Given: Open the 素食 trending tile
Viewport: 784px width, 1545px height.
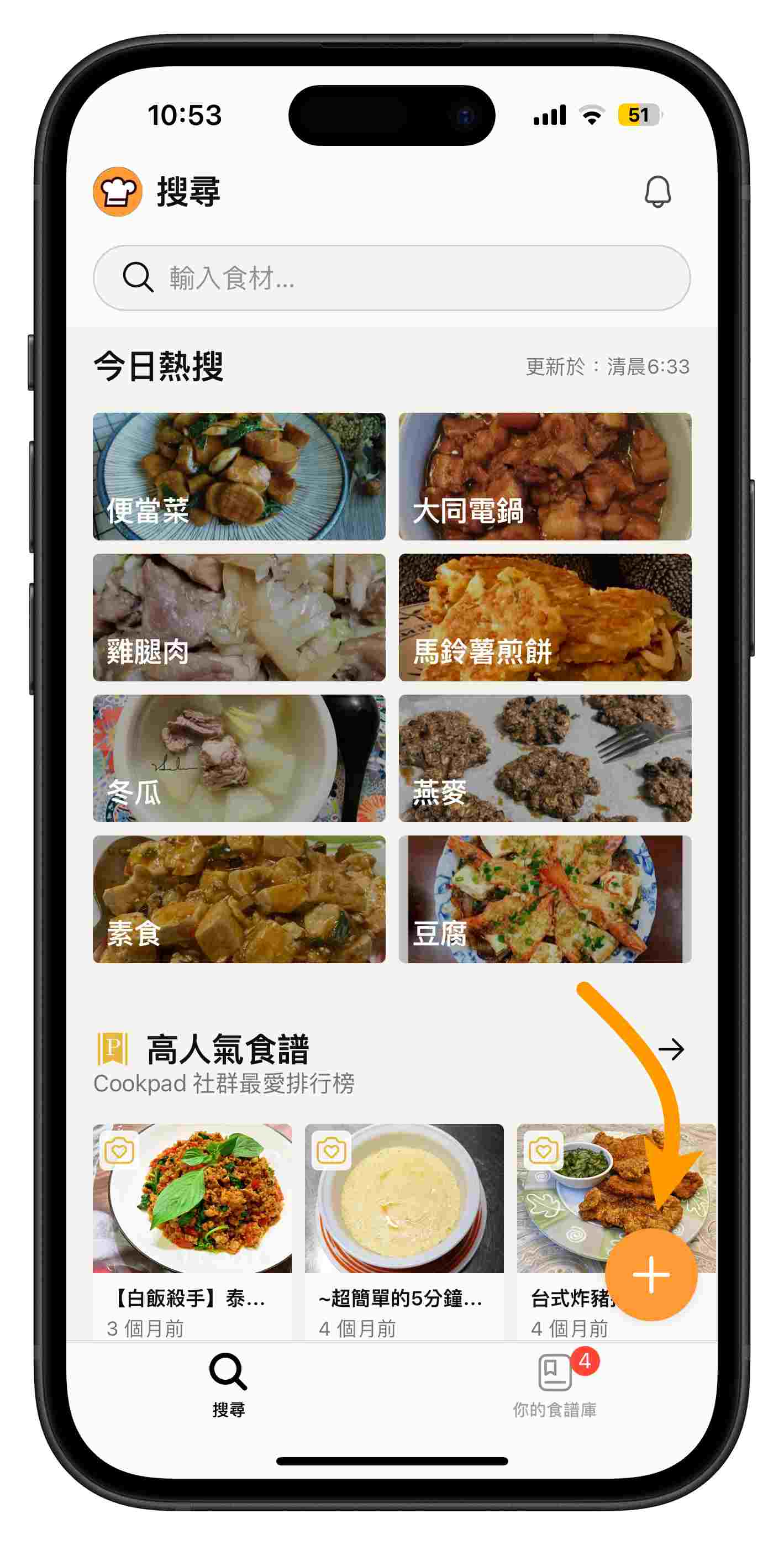Looking at the screenshot, I should click(239, 899).
